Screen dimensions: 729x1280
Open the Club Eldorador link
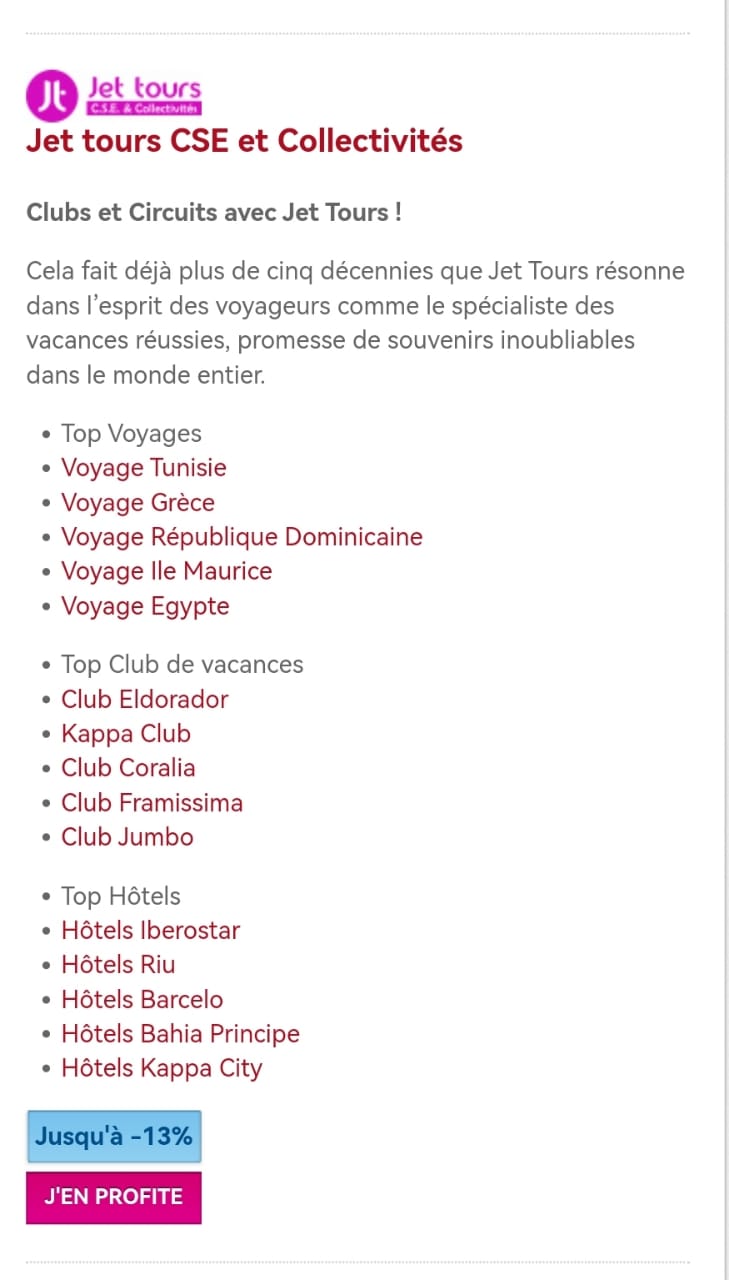(145, 699)
